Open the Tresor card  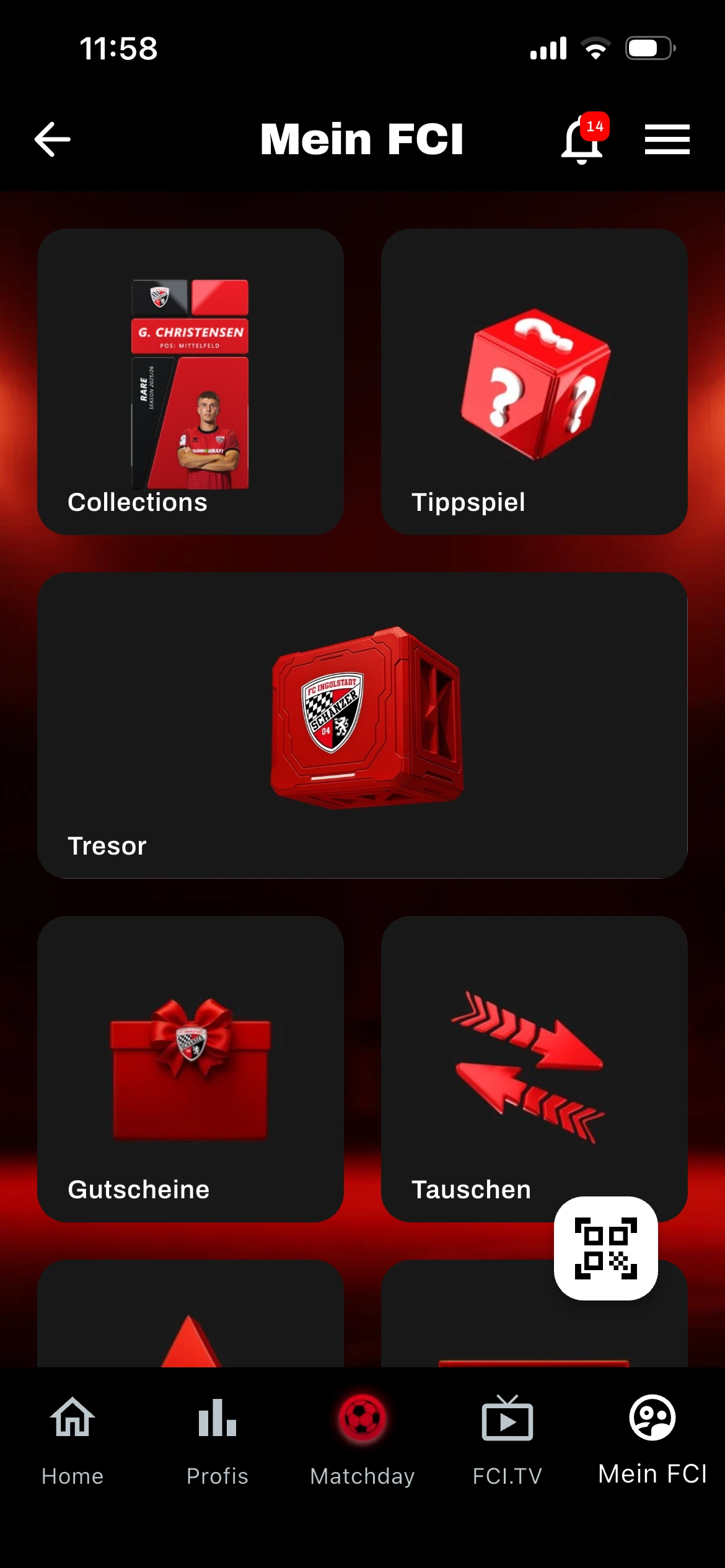[362, 725]
